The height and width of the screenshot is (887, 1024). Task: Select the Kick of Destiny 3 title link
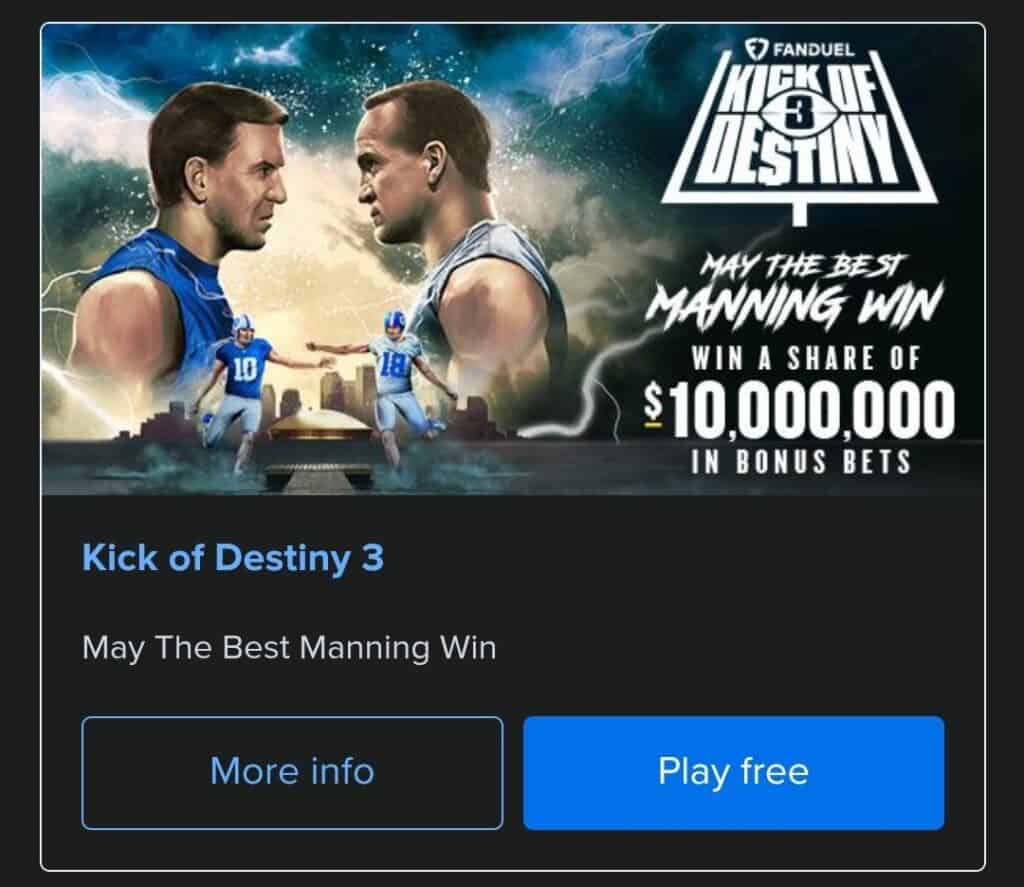(x=232, y=558)
